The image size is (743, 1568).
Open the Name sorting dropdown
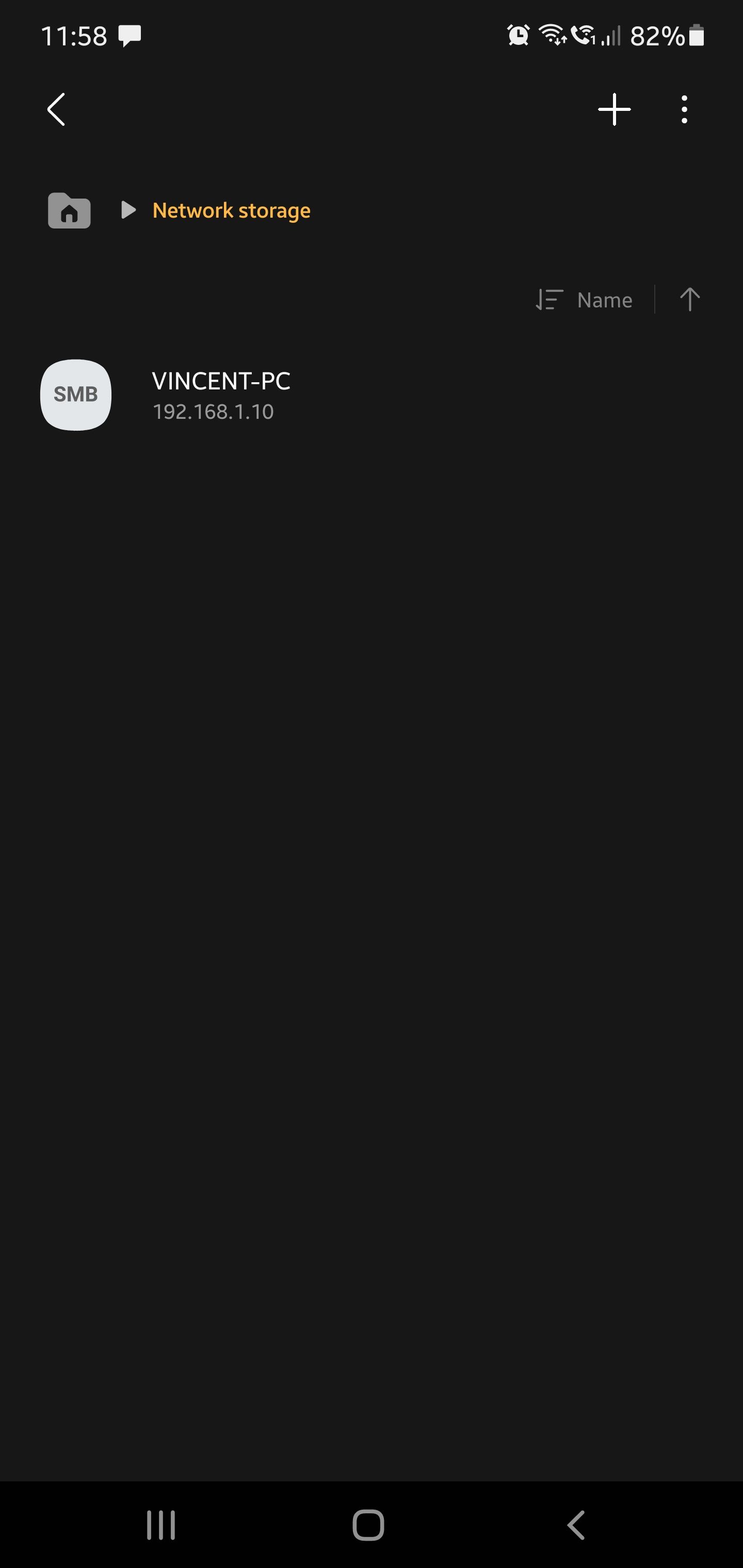(604, 300)
